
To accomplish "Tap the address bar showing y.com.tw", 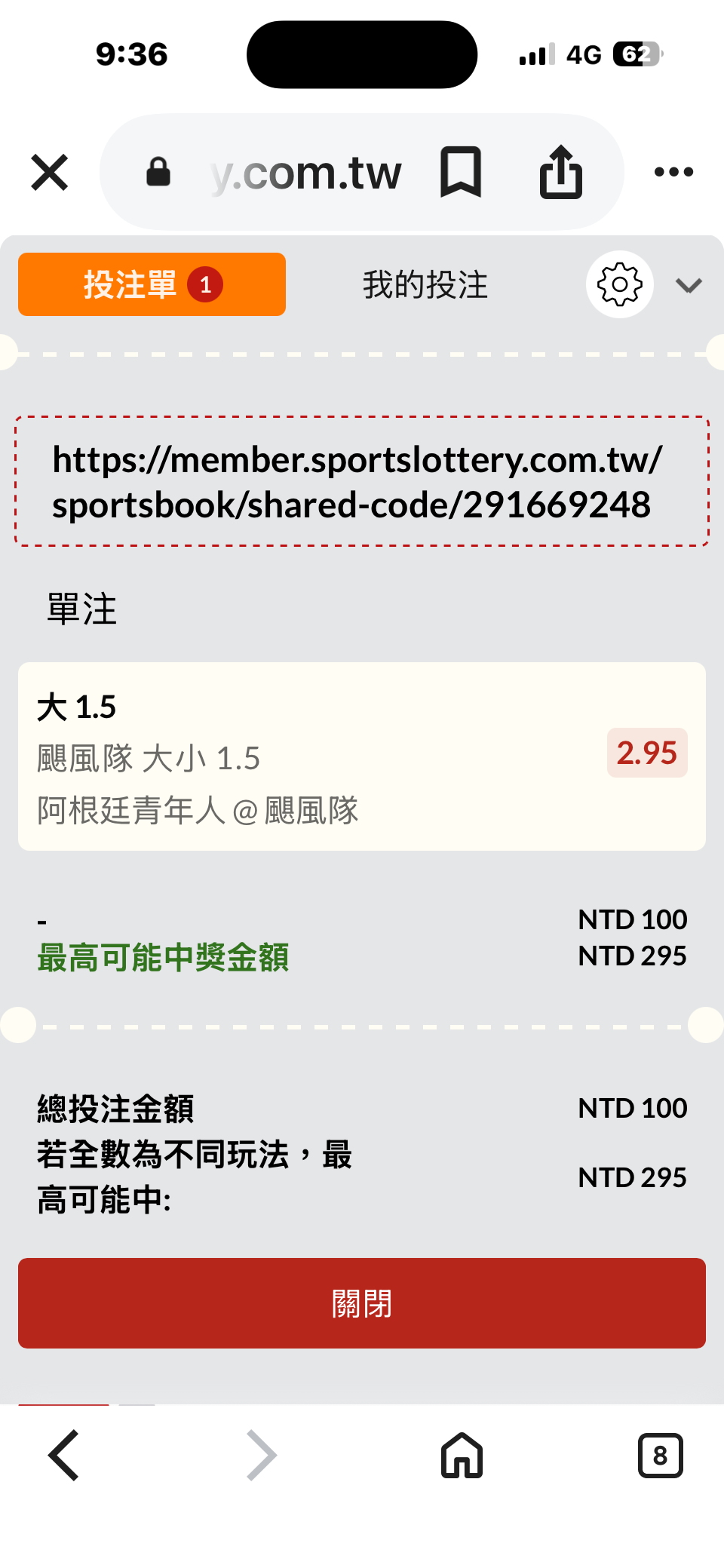I will tap(305, 173).
